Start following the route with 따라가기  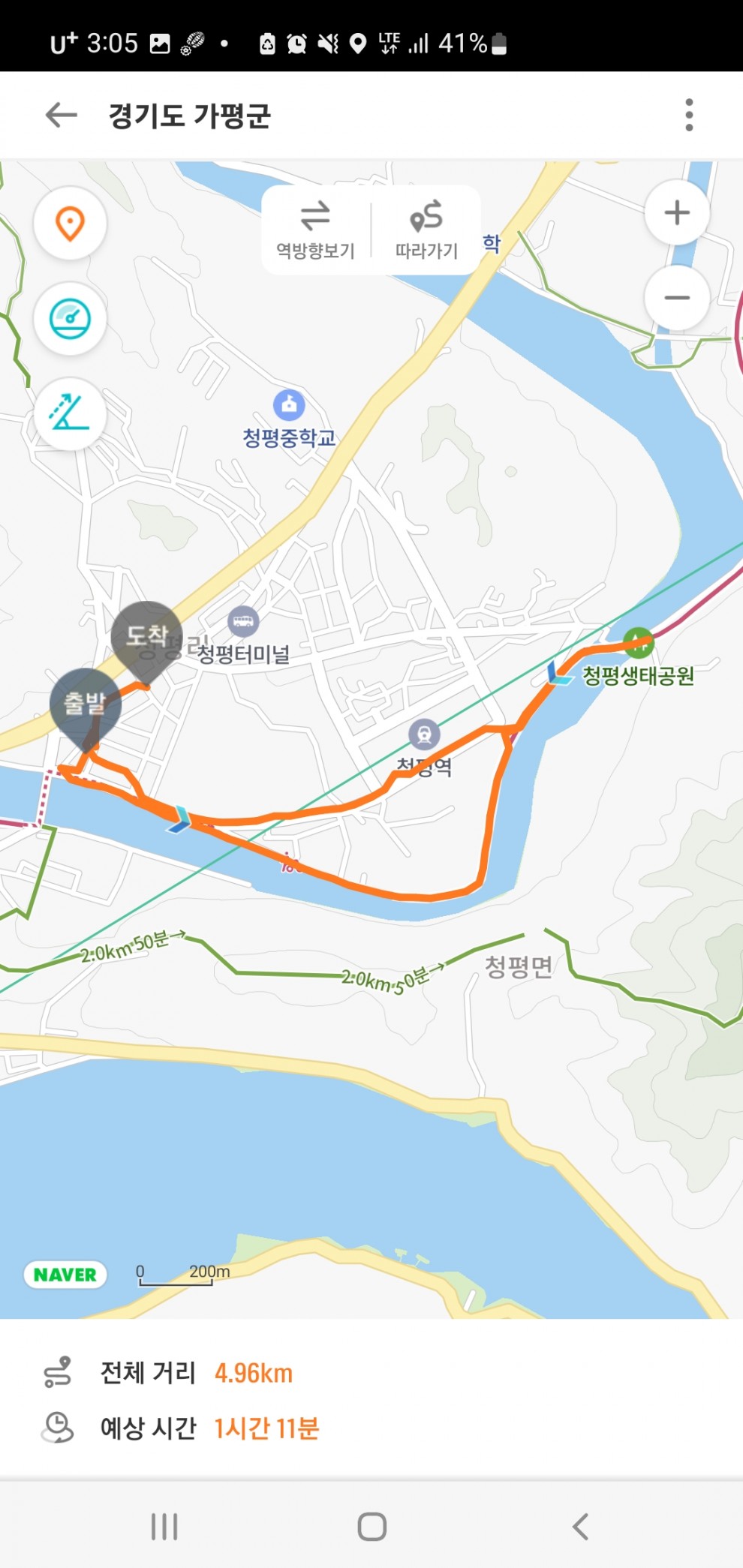426,229
